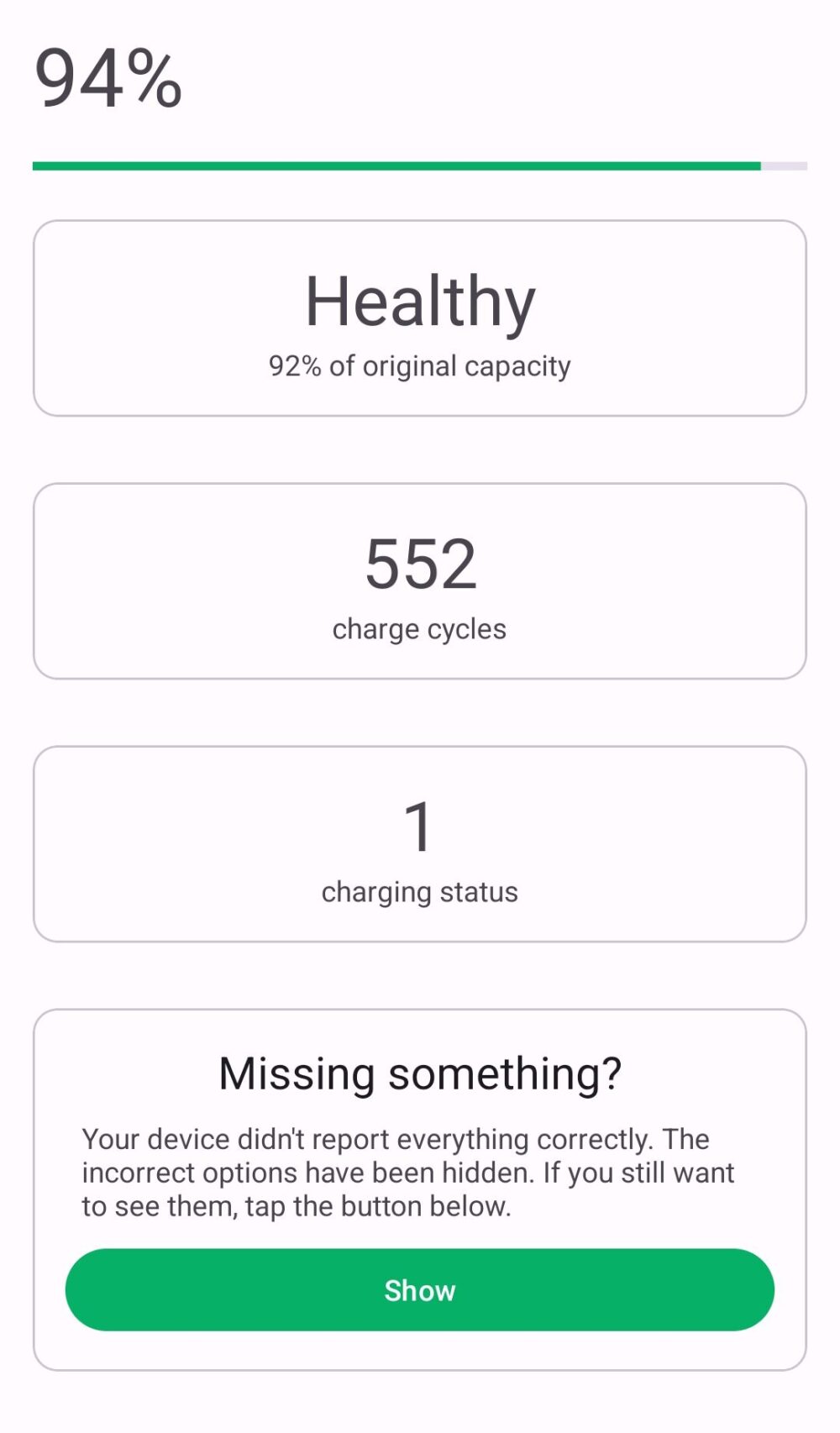Open the Healthy status card
The width and height of the screenshot is (840, 1433).
pyautogui.click(x=420, y=318)
